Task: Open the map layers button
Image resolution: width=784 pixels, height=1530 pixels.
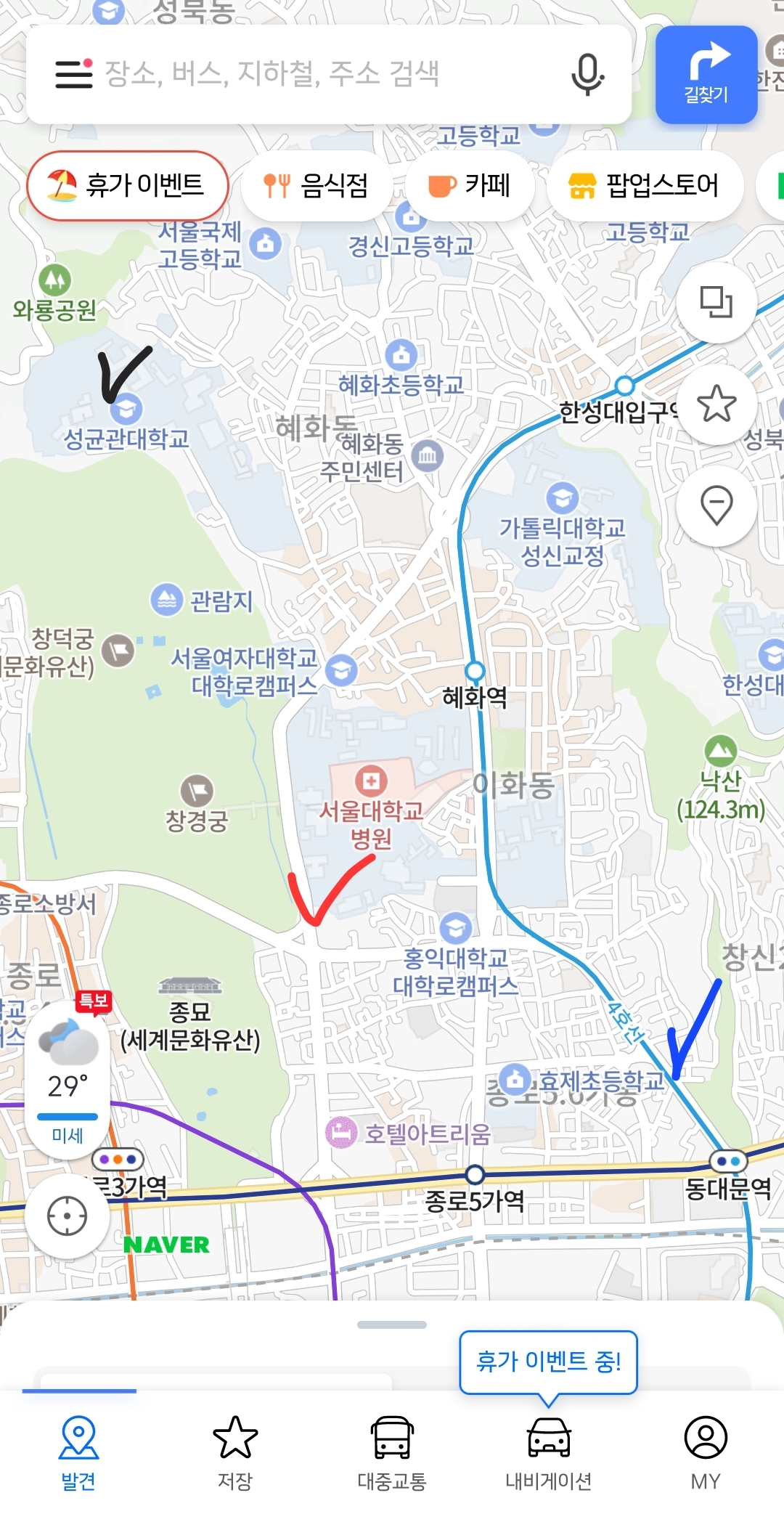Action: click(x=716, y=302)
